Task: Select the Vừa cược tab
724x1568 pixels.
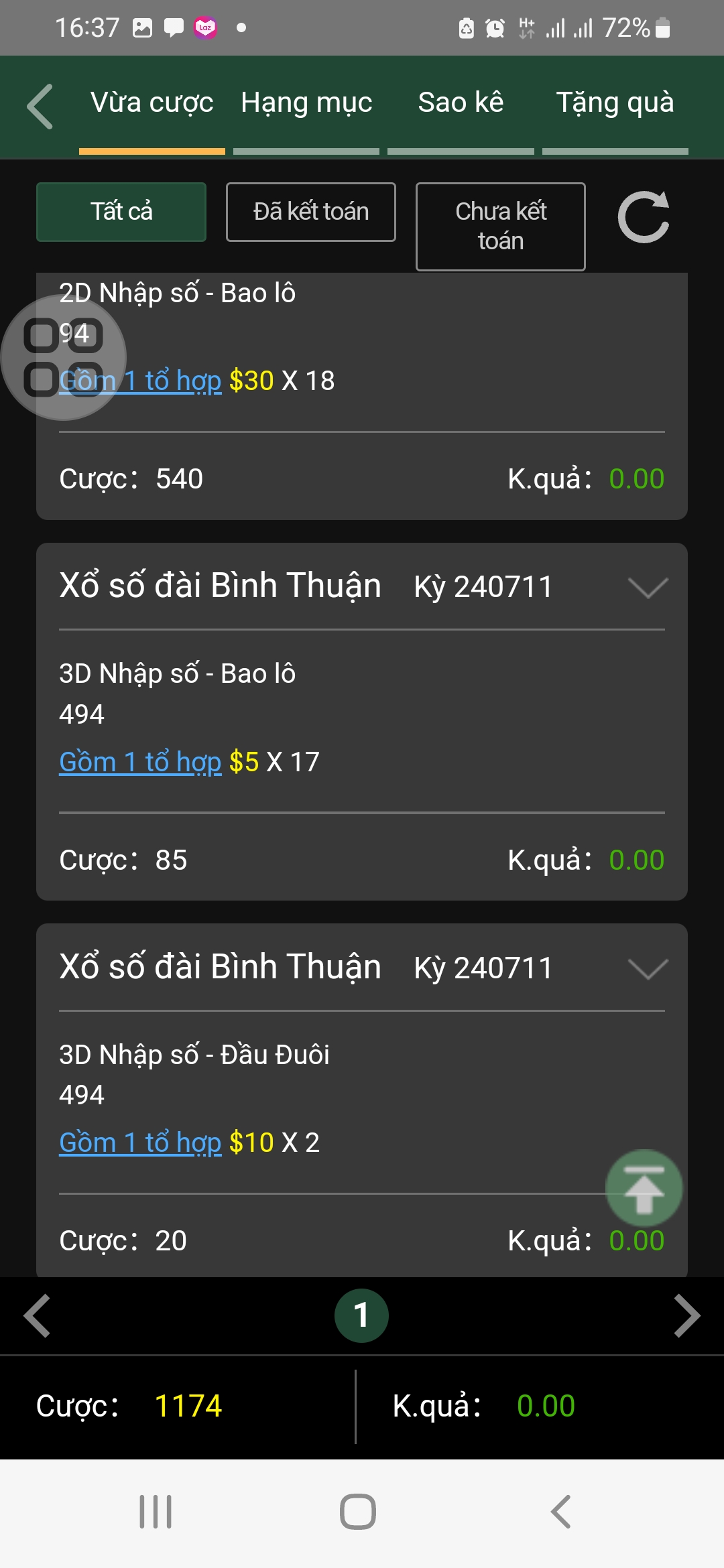Action: pyautogui.click(x=152, y=104)
